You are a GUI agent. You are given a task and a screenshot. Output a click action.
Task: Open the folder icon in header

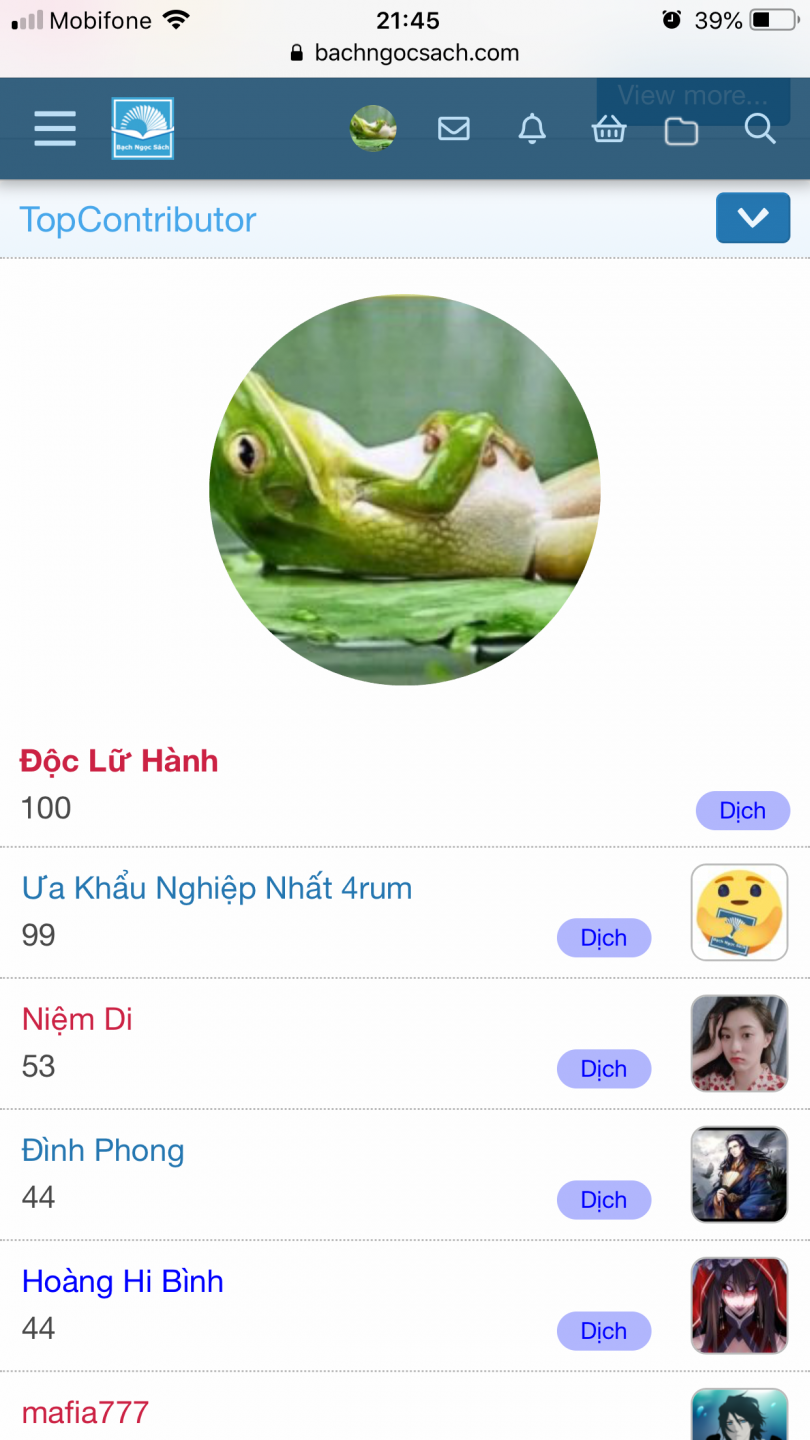click(681, 130)
